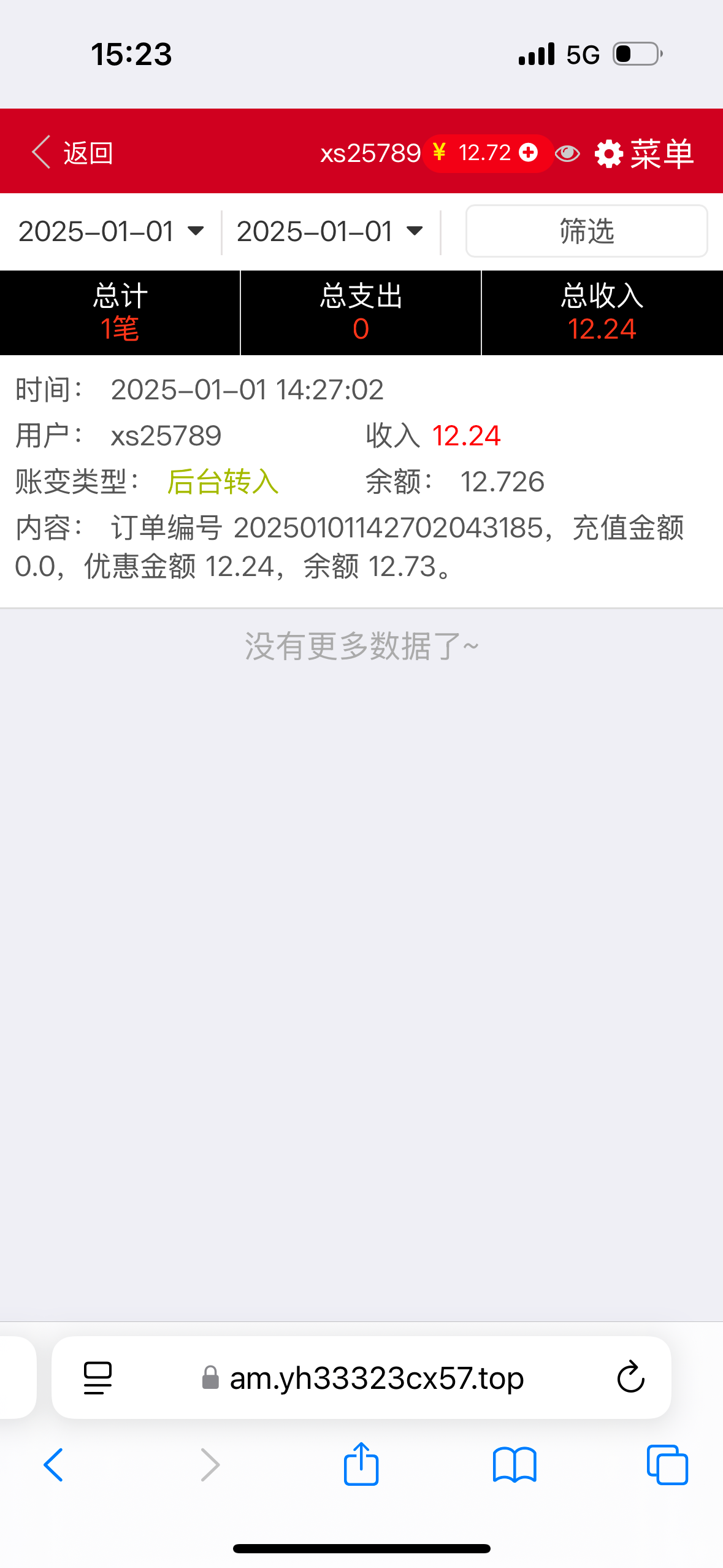This screenshot has width=723, height=1568.
Task: Go to previous page with Safari back arrow
Action: [x=53, y=1465]
